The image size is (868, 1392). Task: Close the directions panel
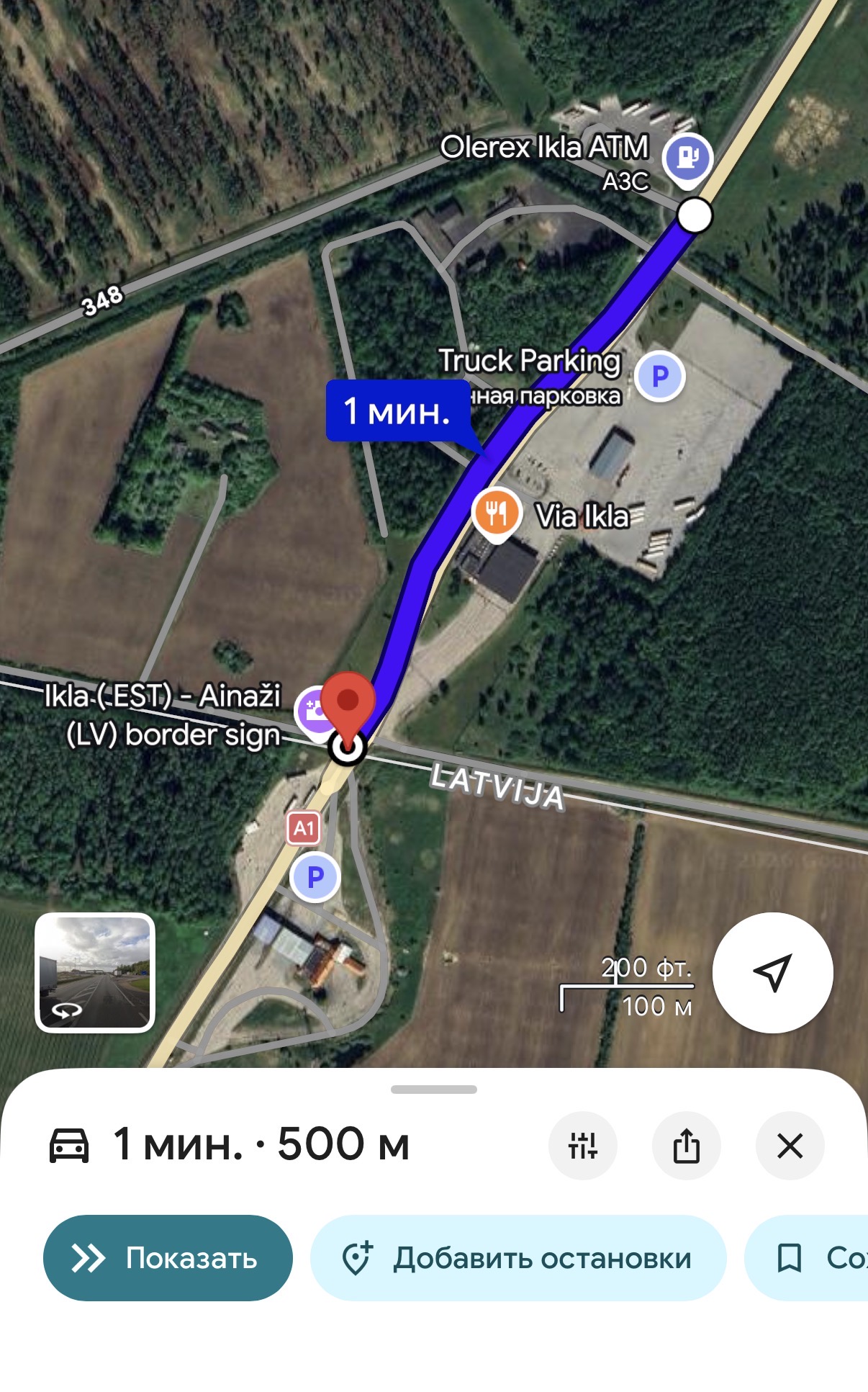click(790, 1145)
